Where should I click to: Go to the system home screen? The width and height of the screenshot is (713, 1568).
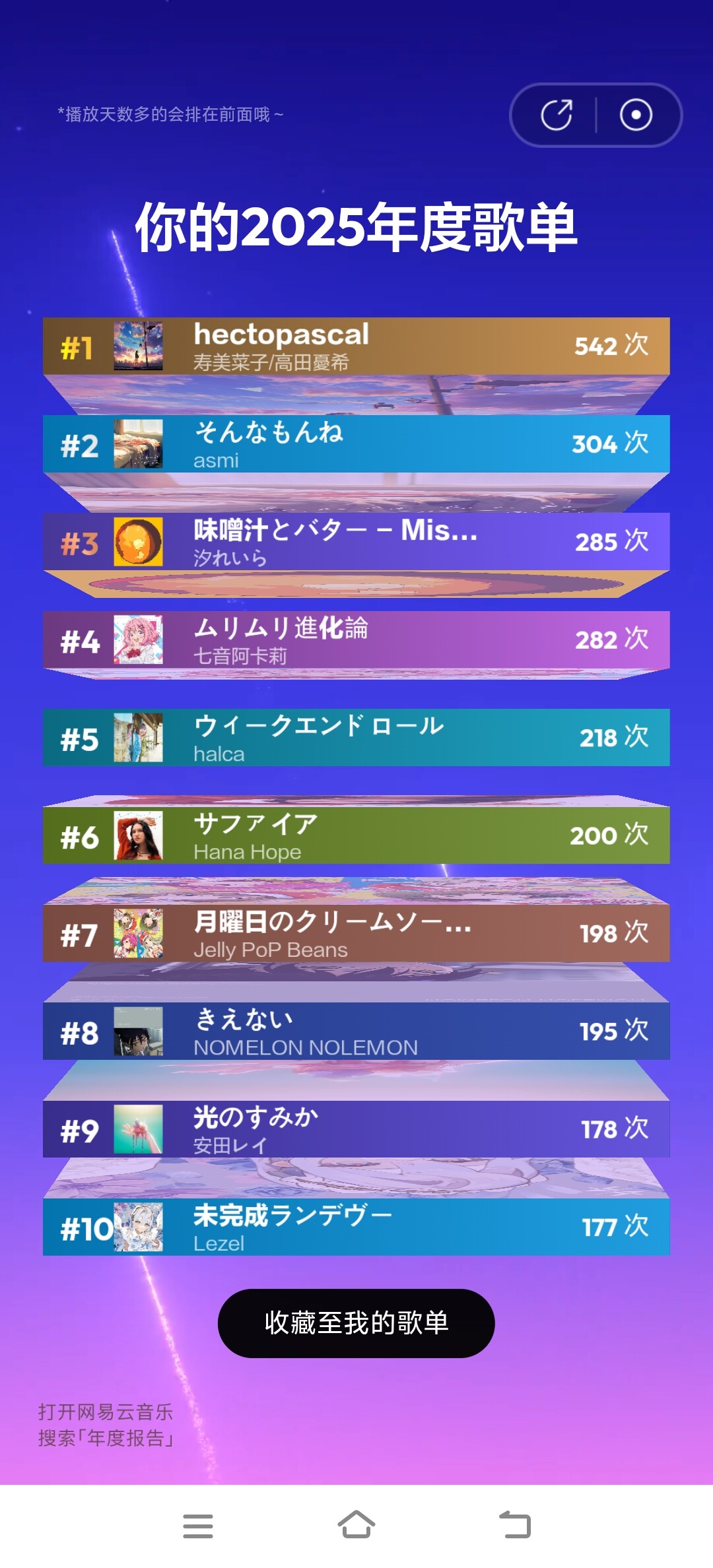(356, 1525)
